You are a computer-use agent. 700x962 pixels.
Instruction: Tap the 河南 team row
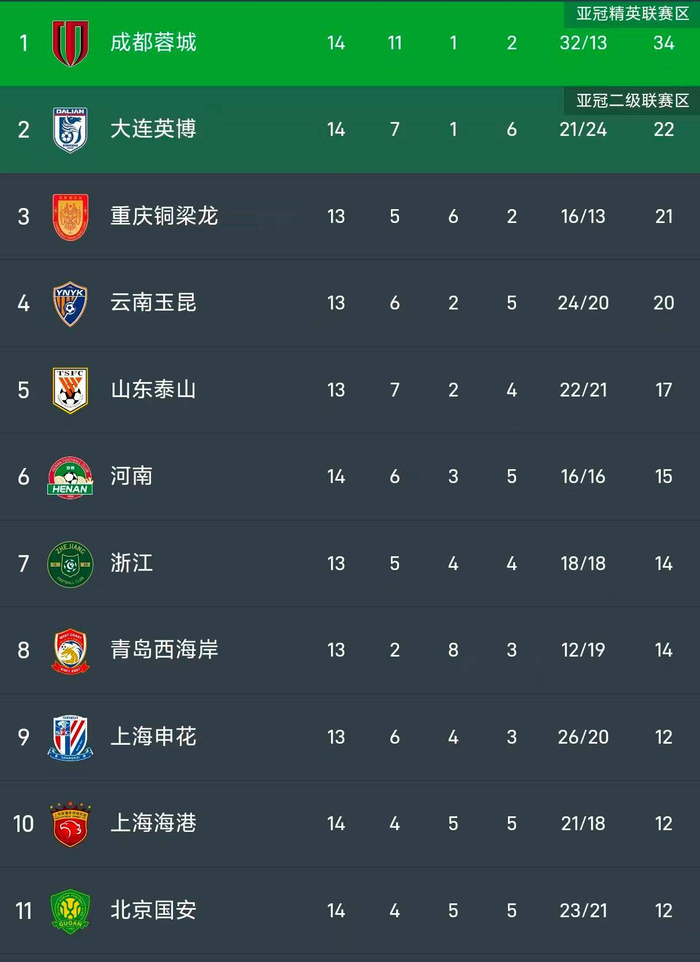point(350,477)
